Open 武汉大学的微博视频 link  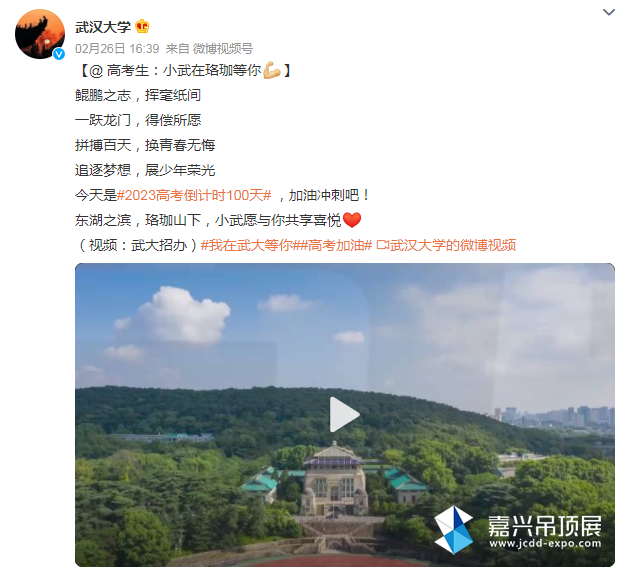click(448, 245)
